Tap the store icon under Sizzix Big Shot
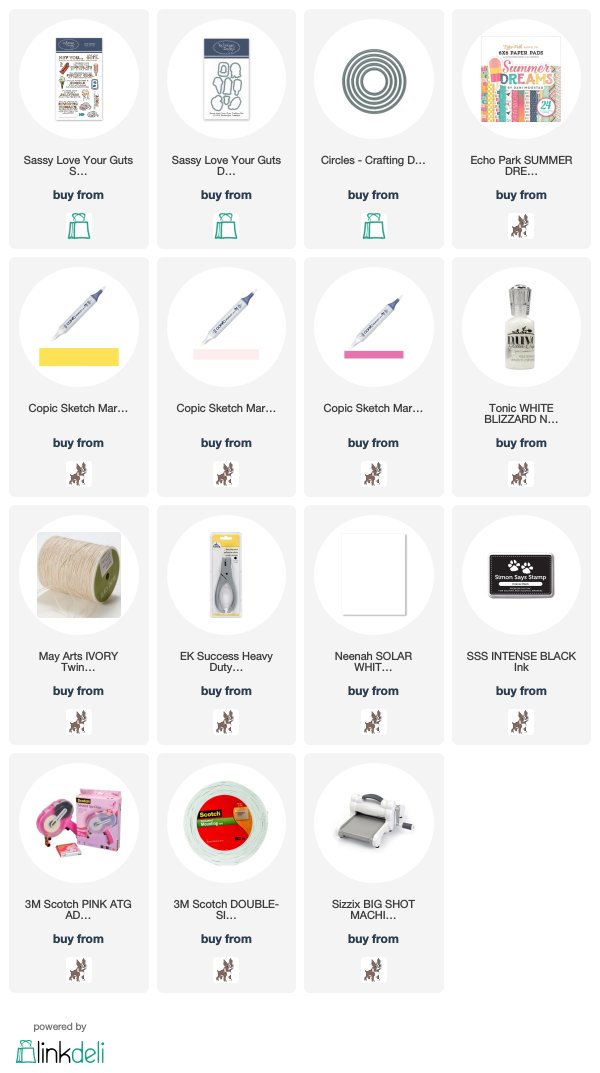This screenshot has width=600, height=1073. coord(374,970)
